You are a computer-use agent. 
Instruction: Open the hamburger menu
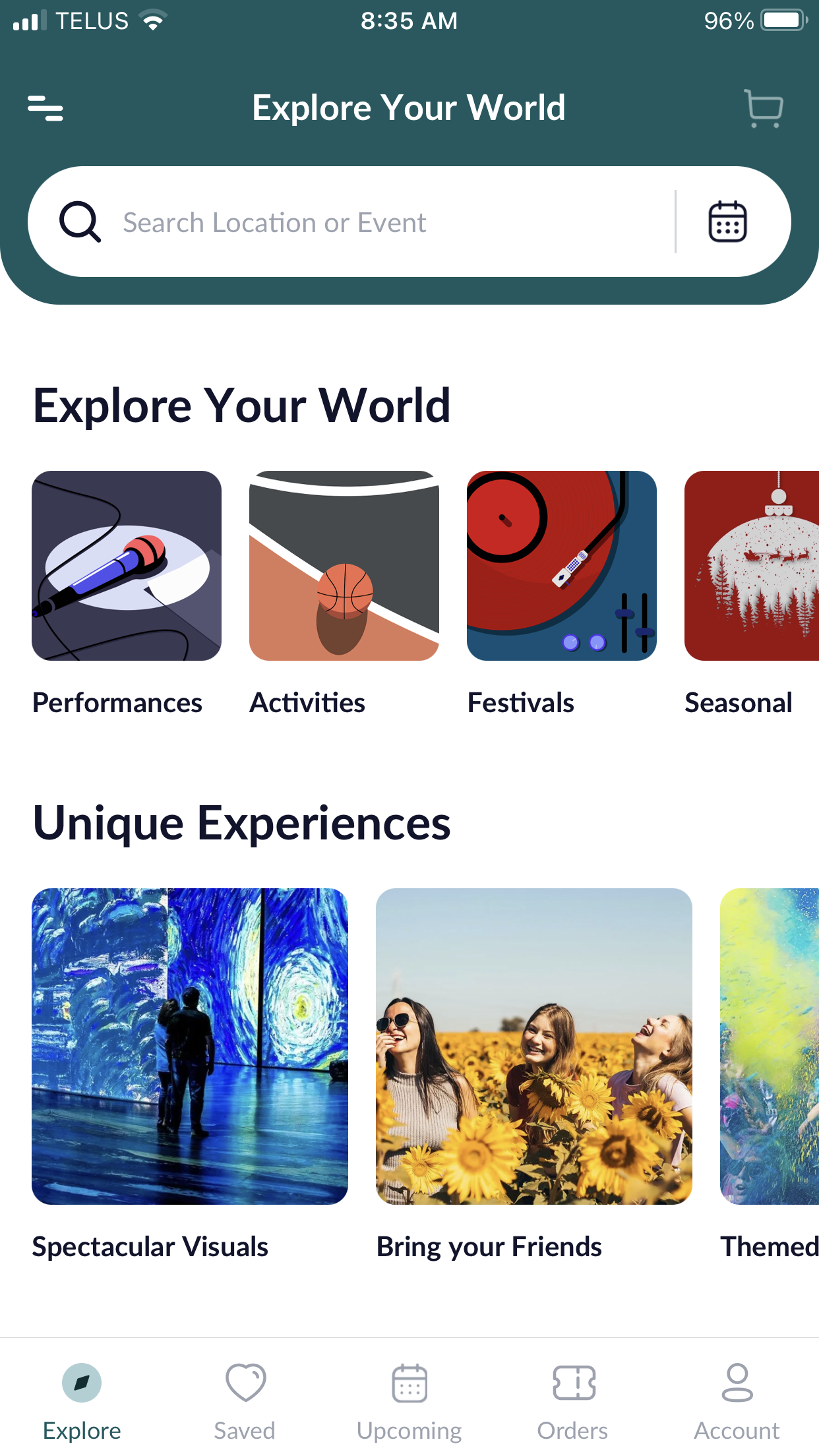(x=45, y=108)
